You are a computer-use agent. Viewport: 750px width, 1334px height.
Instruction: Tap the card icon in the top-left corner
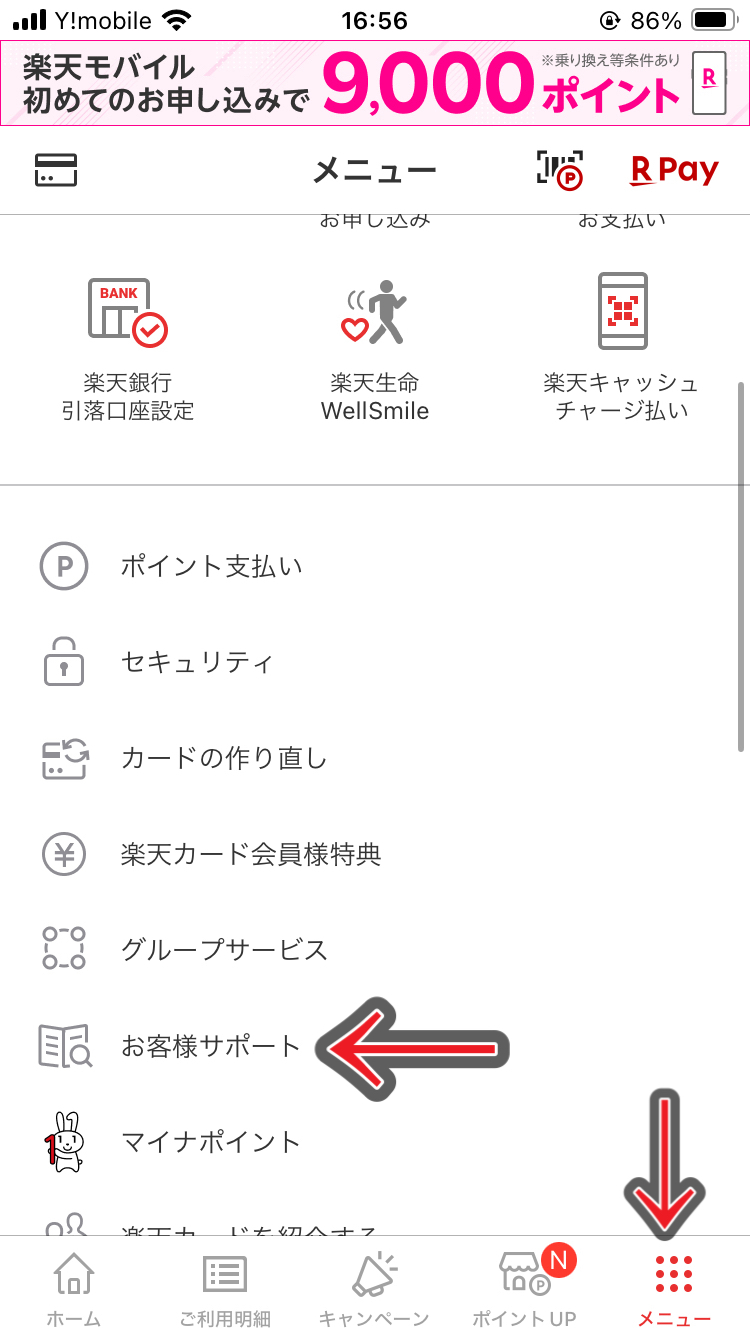pyautogui.click(x=56, y=170)
